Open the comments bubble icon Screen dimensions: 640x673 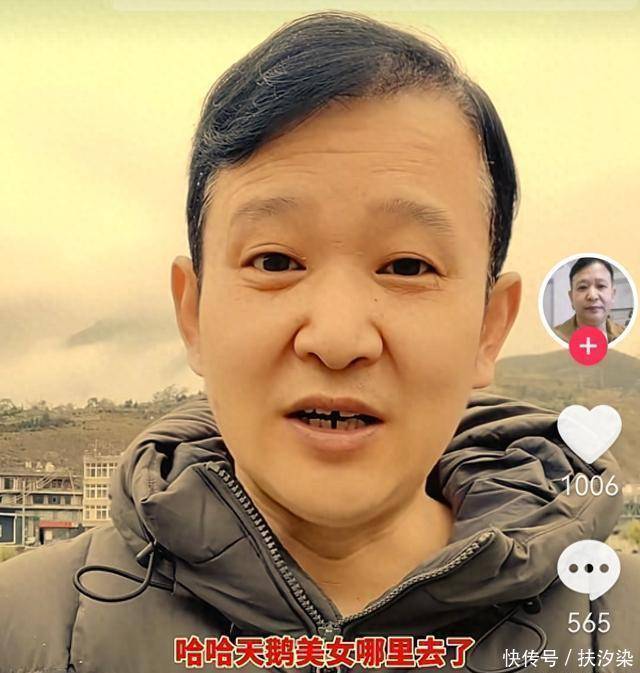588,570
